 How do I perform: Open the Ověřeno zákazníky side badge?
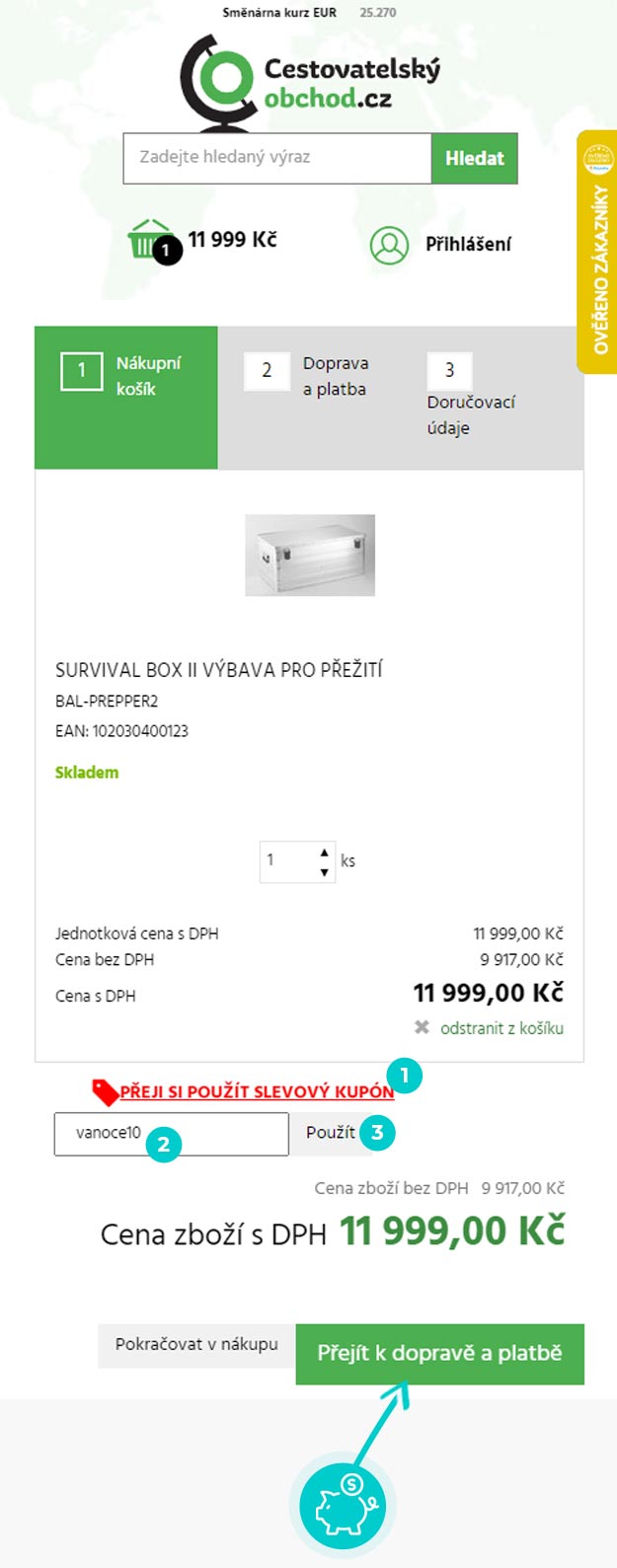596,252
